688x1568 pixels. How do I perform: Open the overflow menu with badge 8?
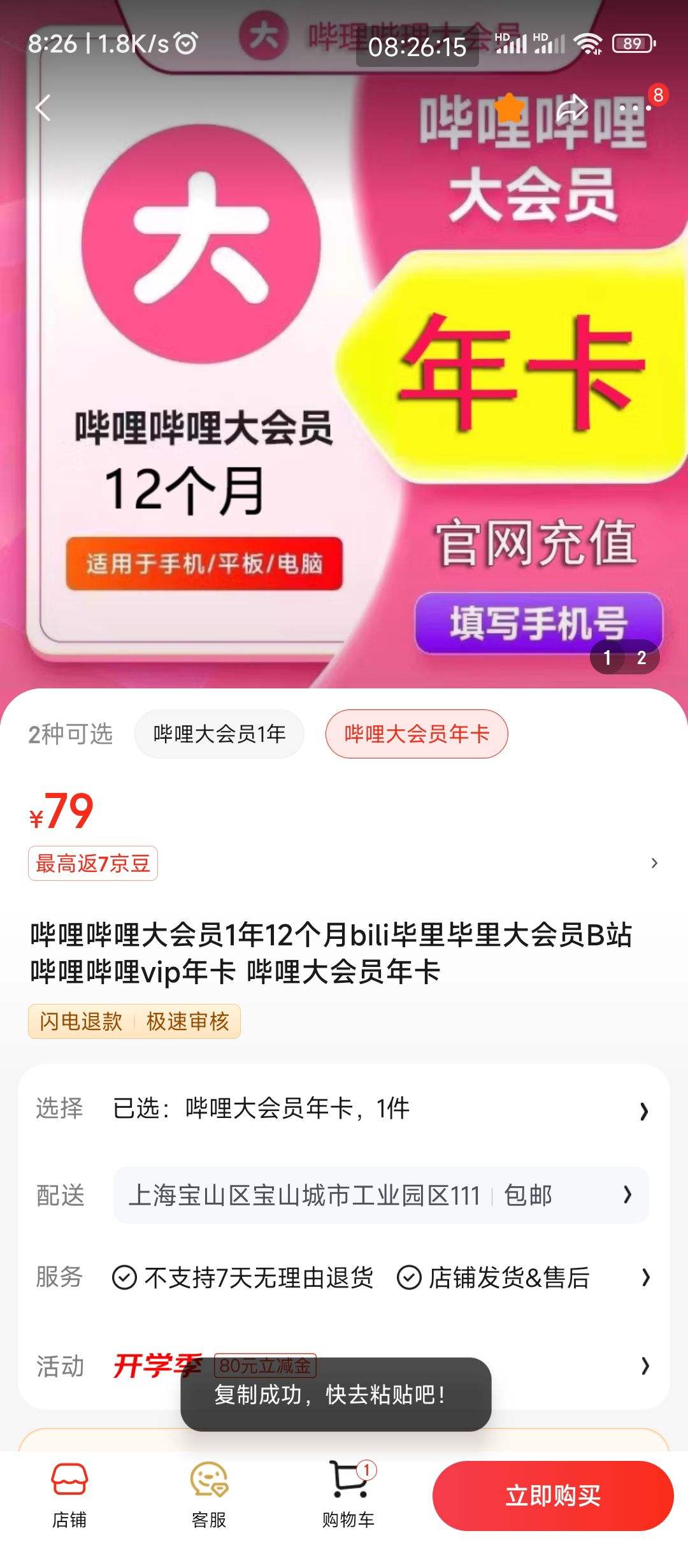coord(635,108)
